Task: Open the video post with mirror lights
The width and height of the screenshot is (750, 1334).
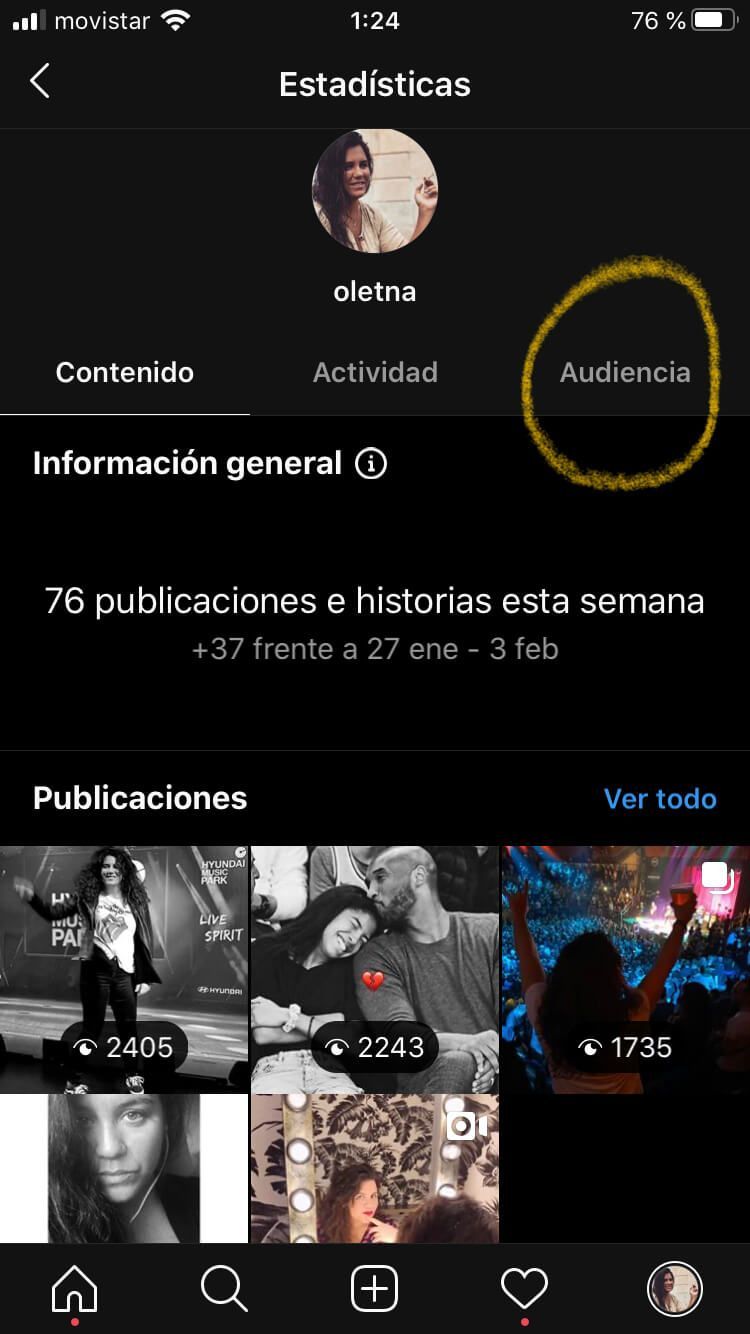Action: tap(375, 1168)
